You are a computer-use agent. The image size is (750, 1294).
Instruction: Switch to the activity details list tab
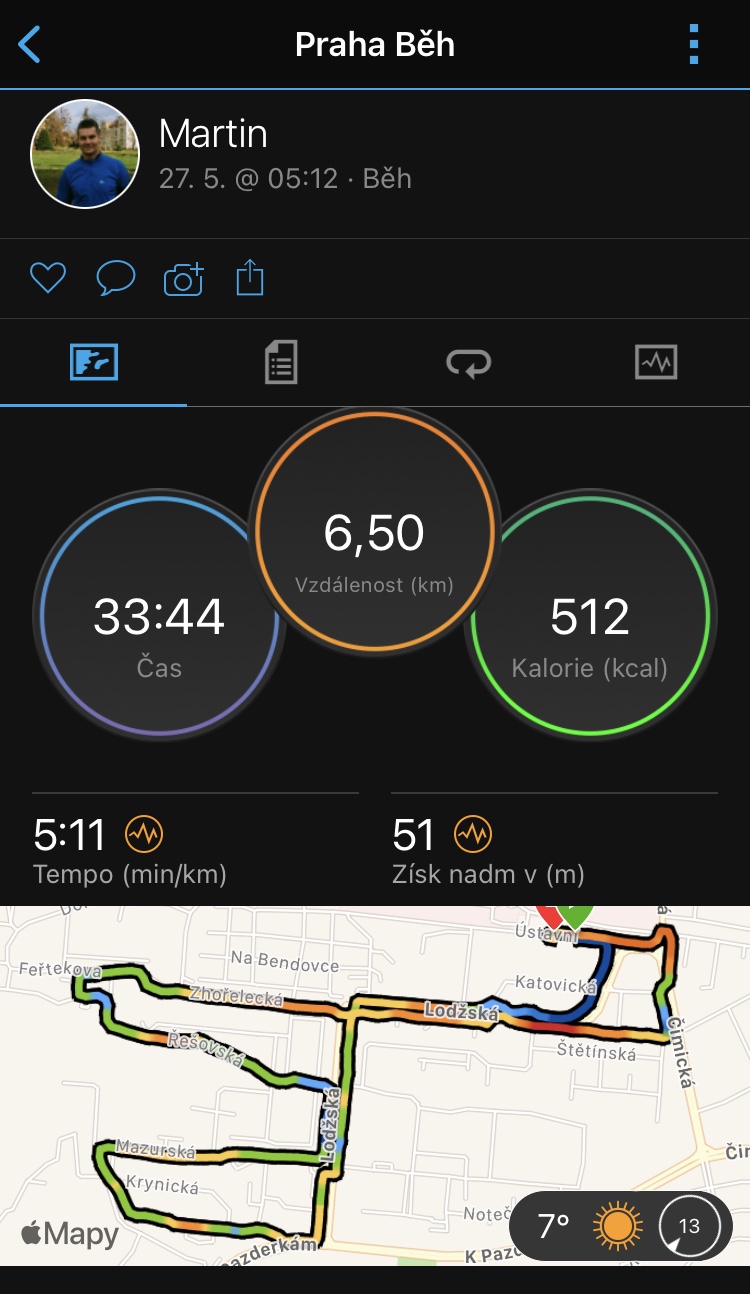click(x=281, y=362)
